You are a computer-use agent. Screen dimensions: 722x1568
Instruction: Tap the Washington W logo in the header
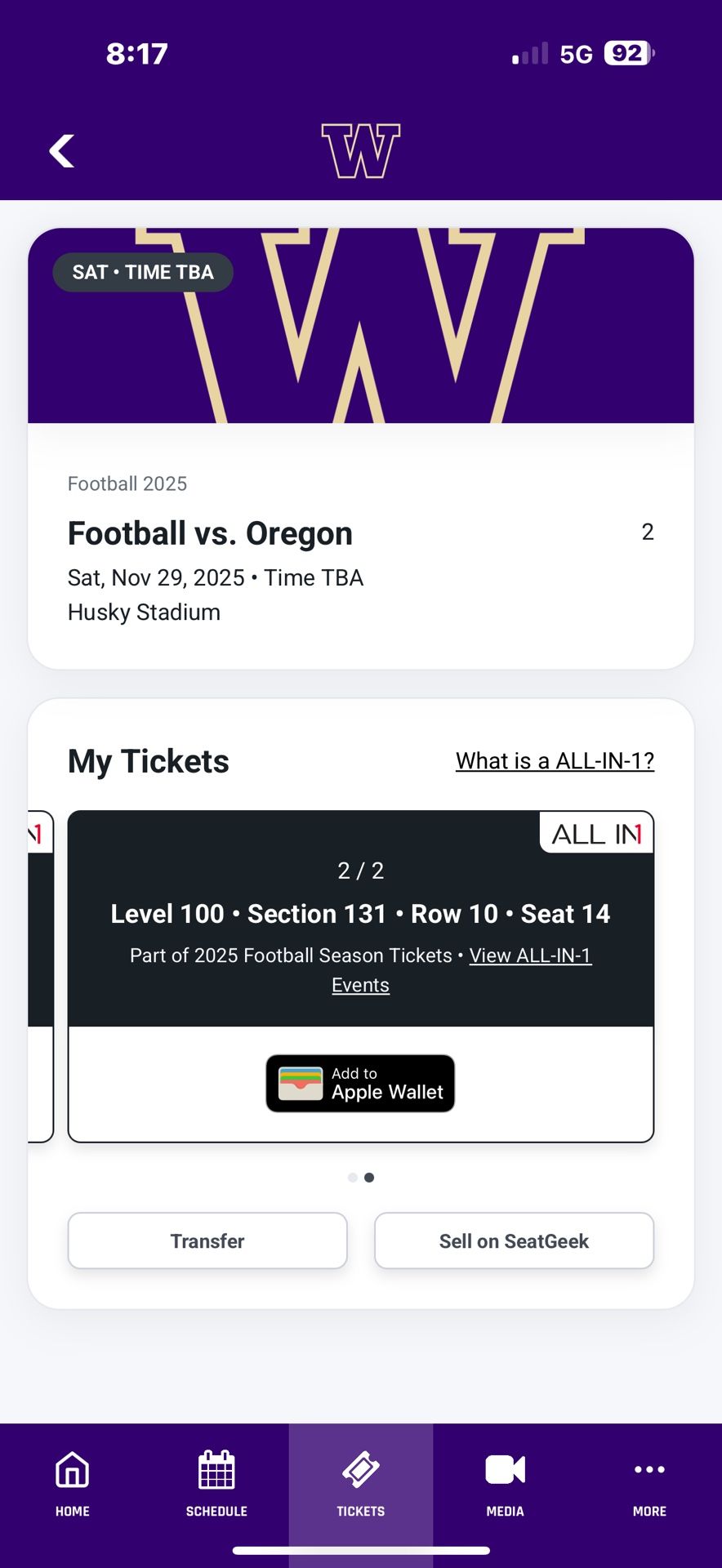coord(360,150)
